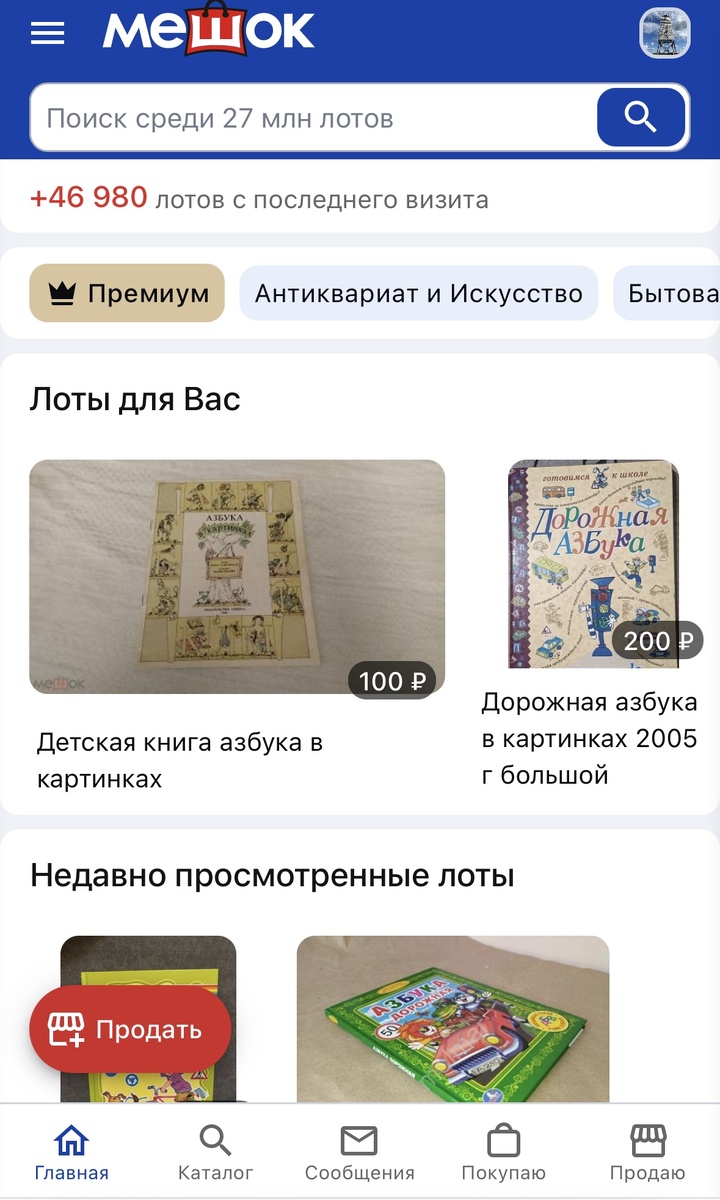
Task: Go to the Главная tab
Action: click(x=71, y=1152)
